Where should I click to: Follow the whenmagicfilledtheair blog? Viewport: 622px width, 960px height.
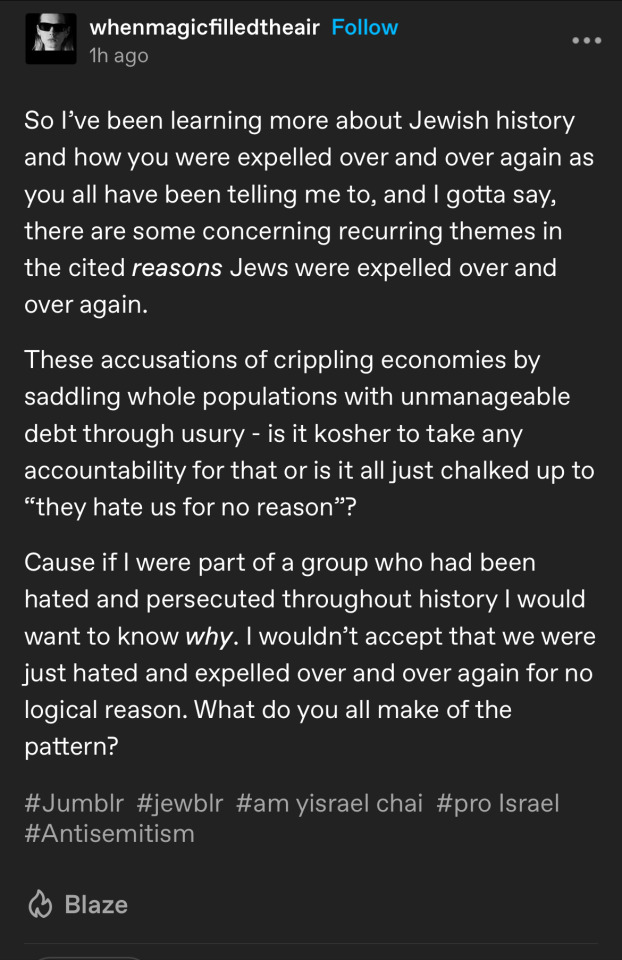coord(364,27)
